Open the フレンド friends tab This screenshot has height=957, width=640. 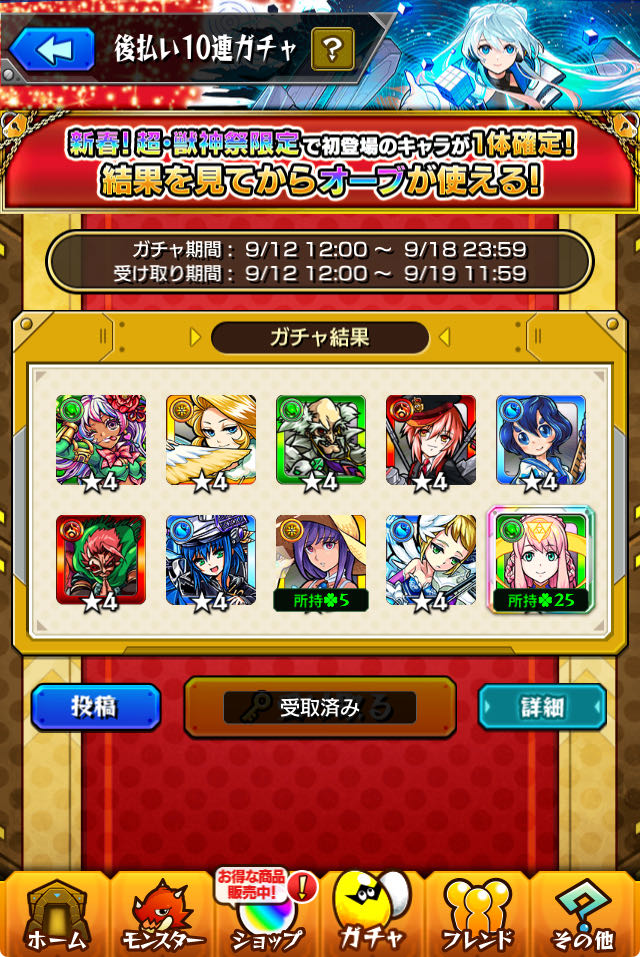pos(477,914)
